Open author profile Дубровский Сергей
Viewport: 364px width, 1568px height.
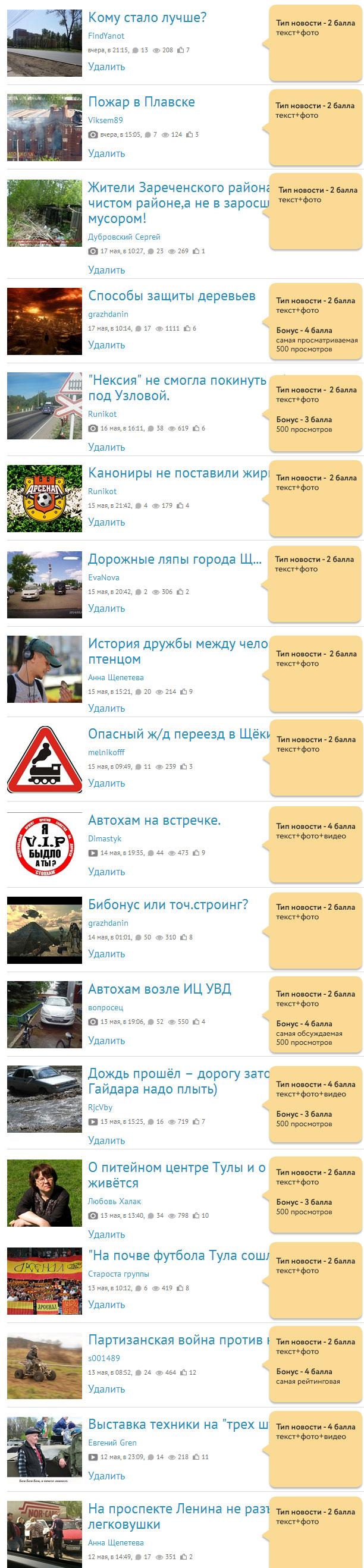(x=124, y=237)
